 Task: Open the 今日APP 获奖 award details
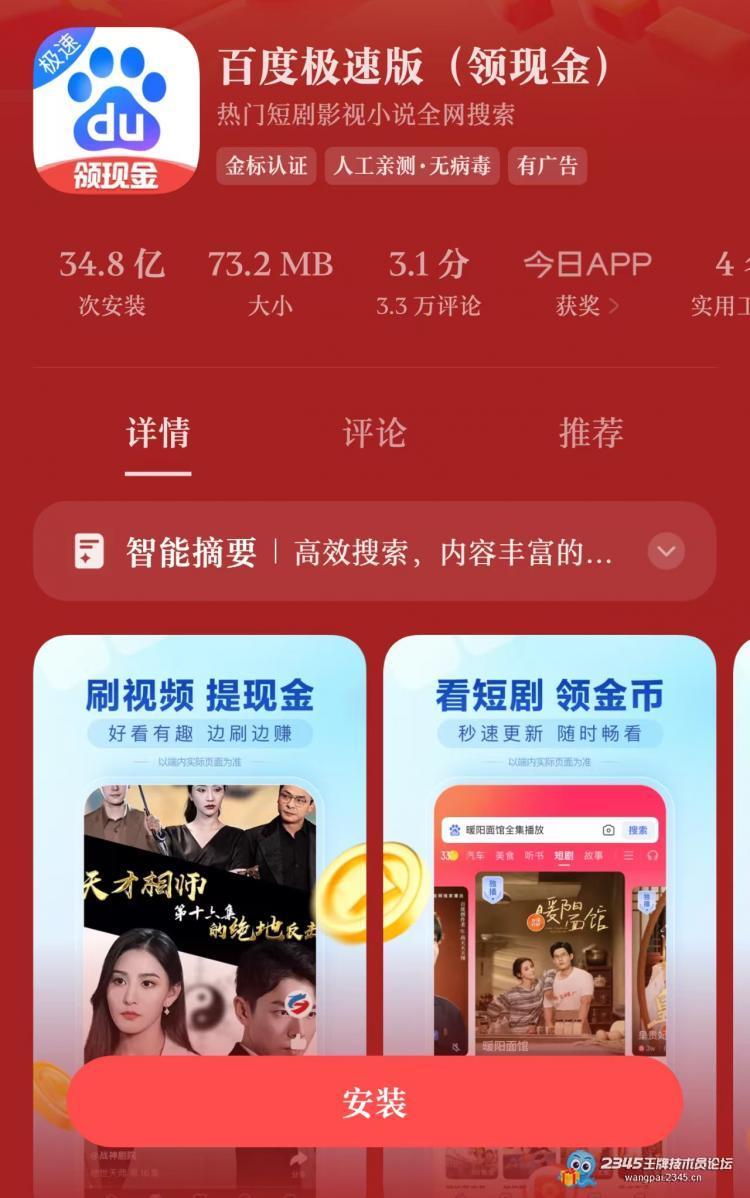[587, 283]
